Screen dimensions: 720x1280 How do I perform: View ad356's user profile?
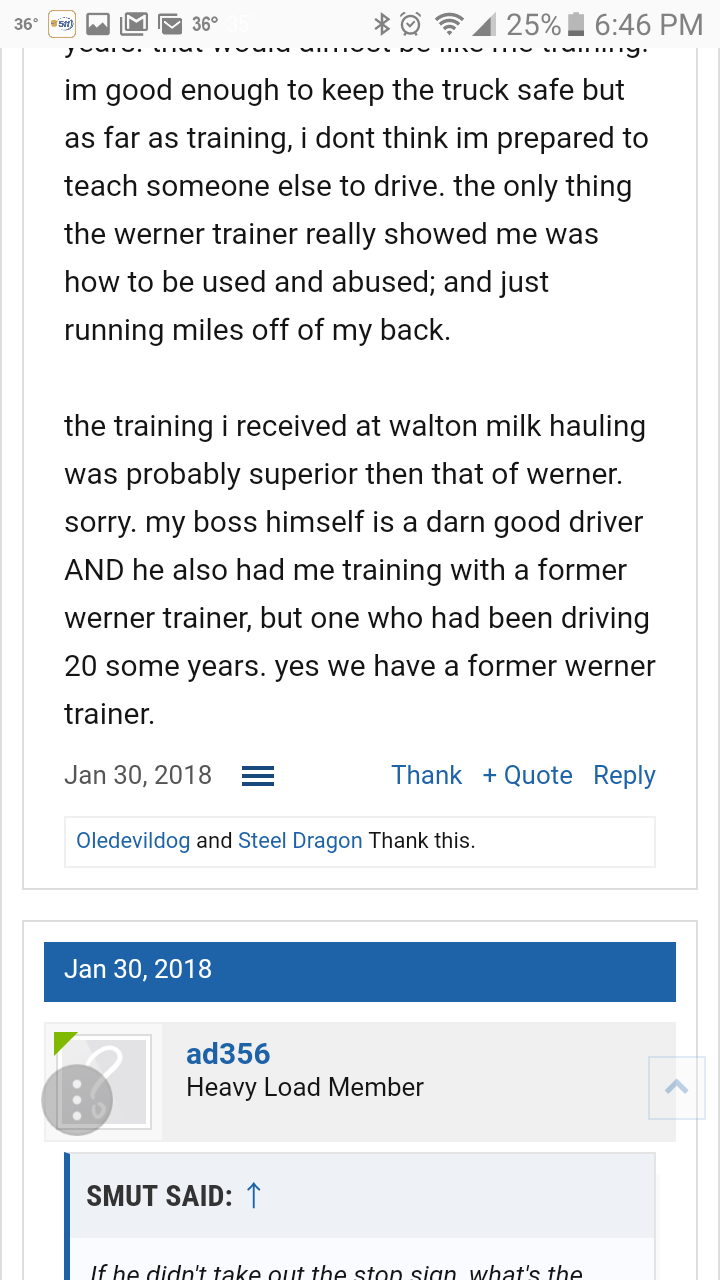point(228,1053)
